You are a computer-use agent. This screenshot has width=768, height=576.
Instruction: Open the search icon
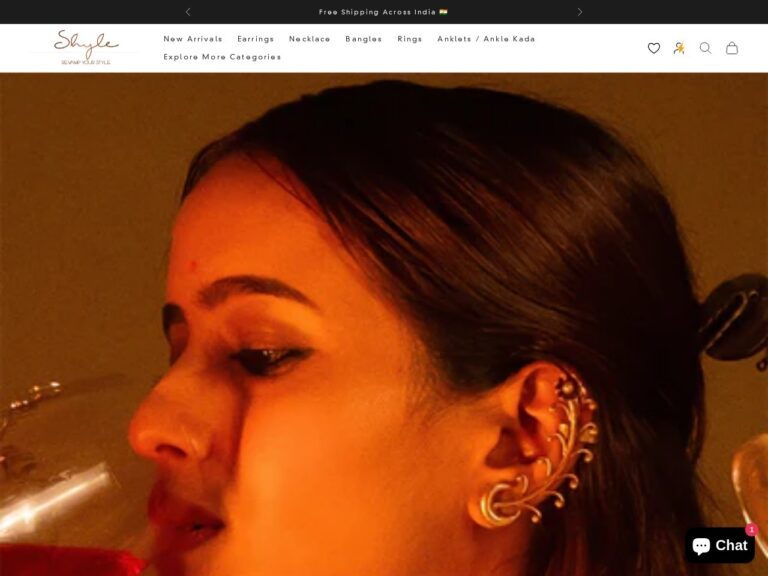(705, 48)
